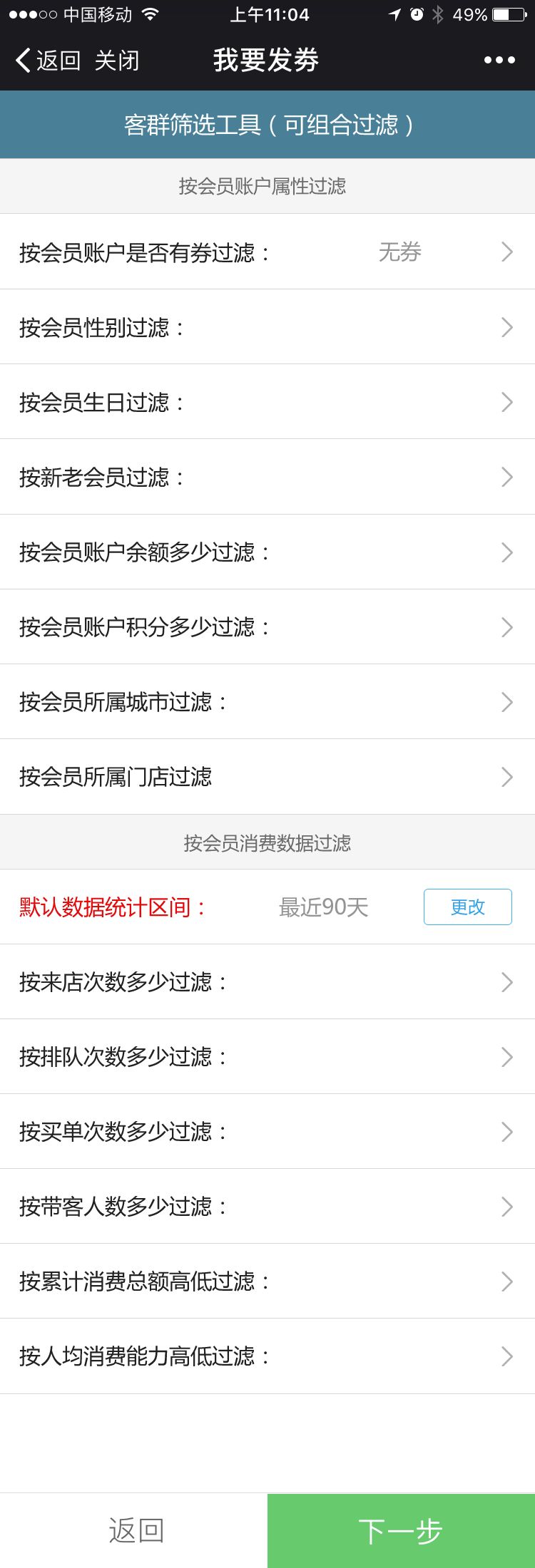Open 按会员所属城市过滤 row
Viewport: 535px width, 1568px height.
click(267, 702)
